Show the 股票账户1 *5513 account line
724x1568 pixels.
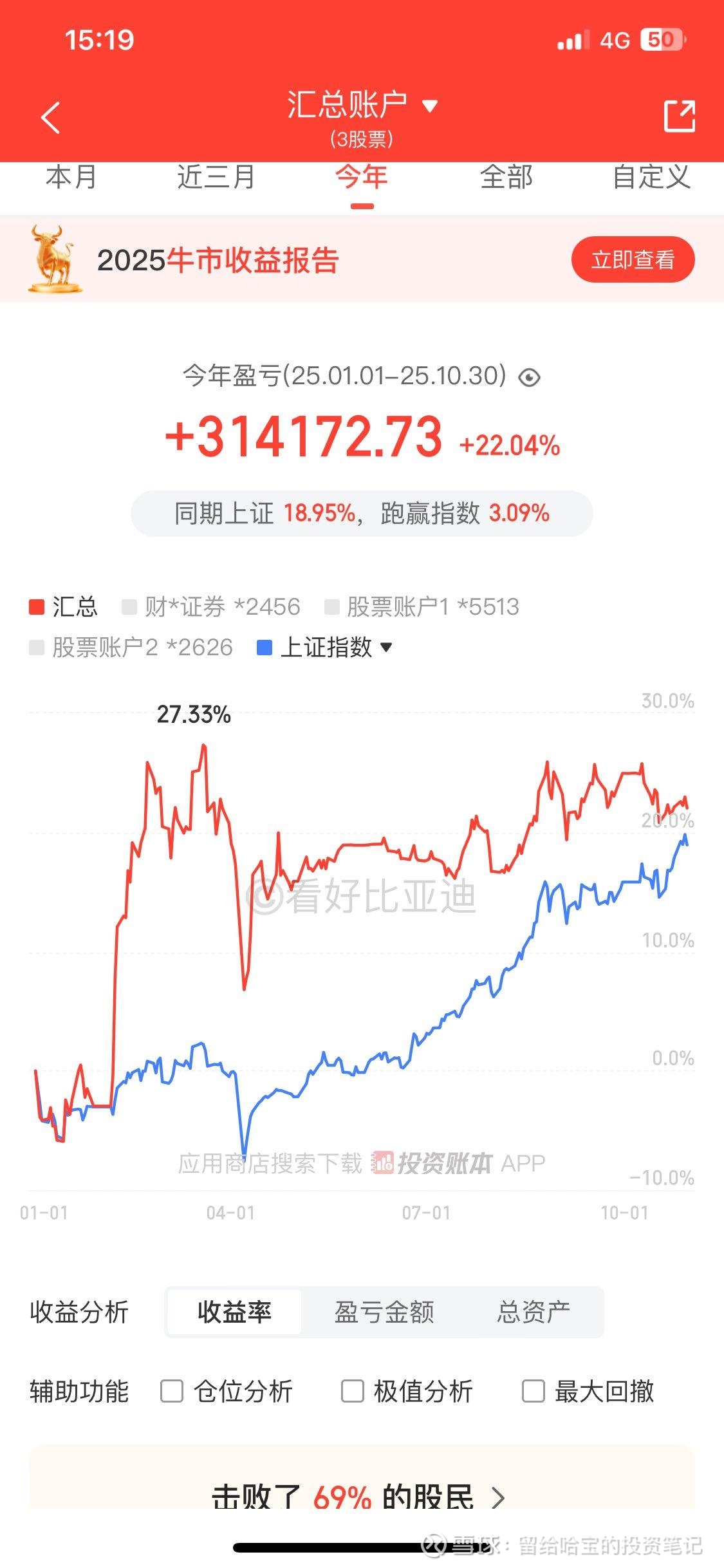pyautogui.click(x=422, y=607)
